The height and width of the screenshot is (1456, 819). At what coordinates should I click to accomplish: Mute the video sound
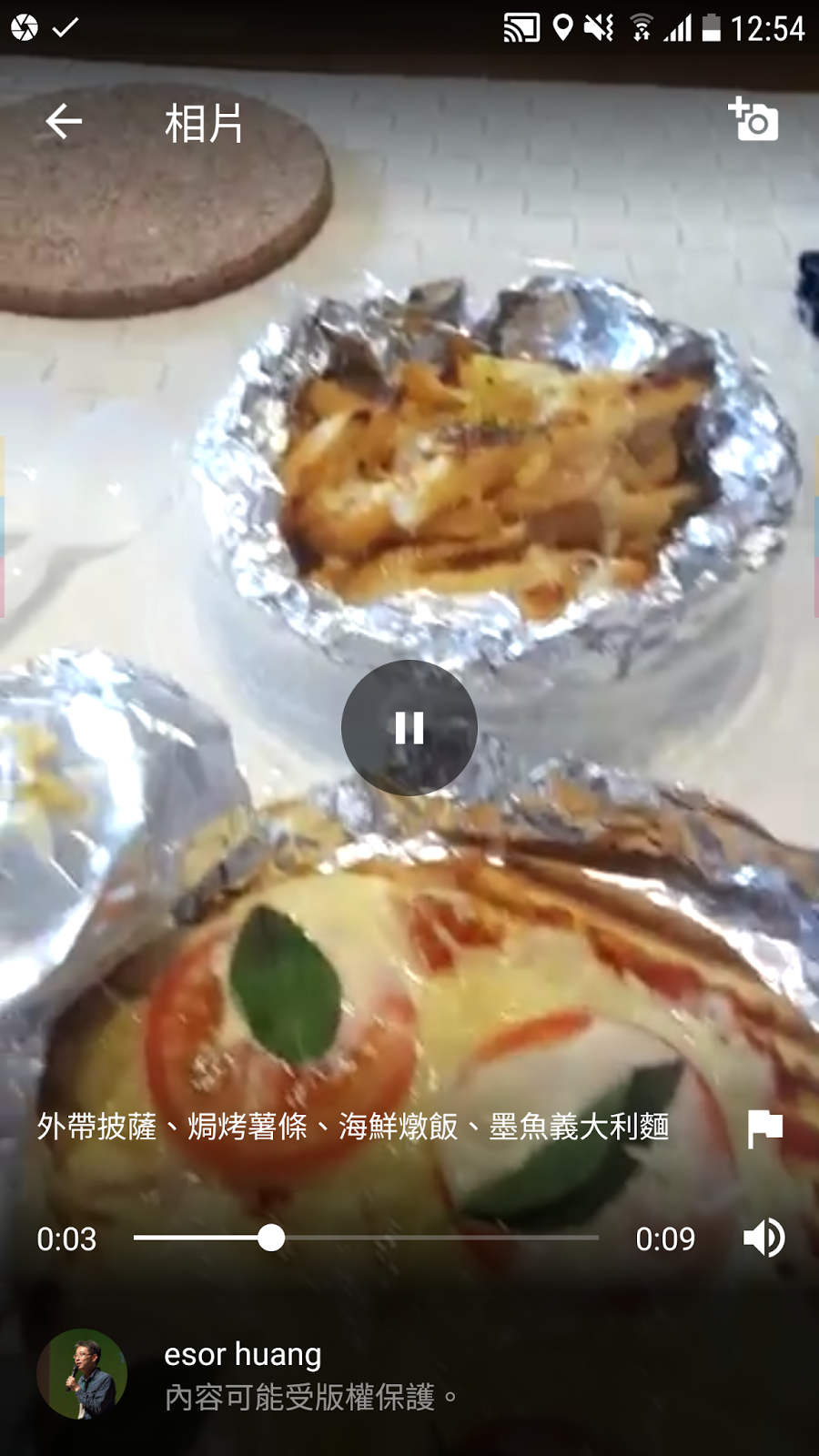tap(764, 1238)
